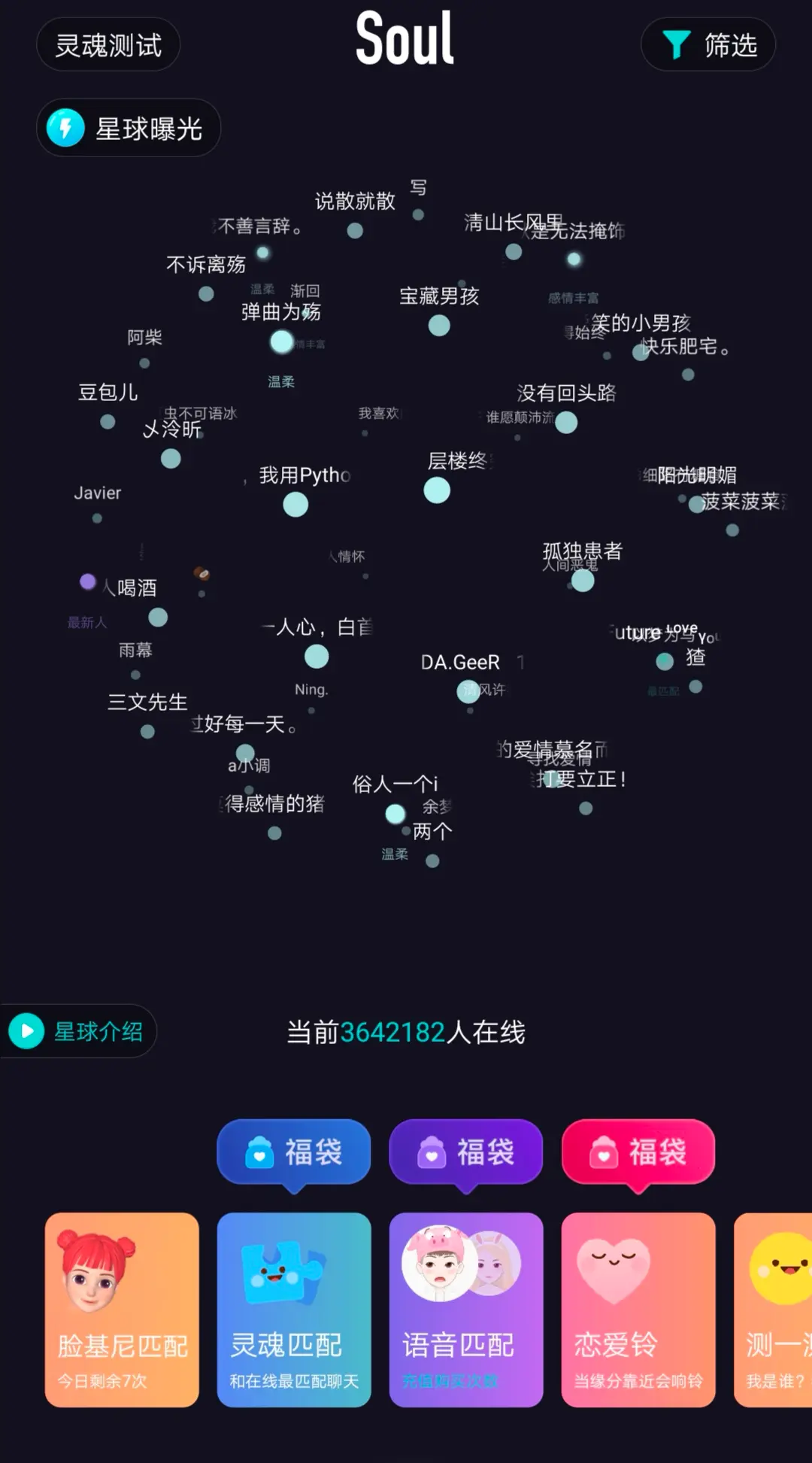Open the 灵魂测试 soul test
This screenshot has height=1463, width=812.
(x=108, y=45)
